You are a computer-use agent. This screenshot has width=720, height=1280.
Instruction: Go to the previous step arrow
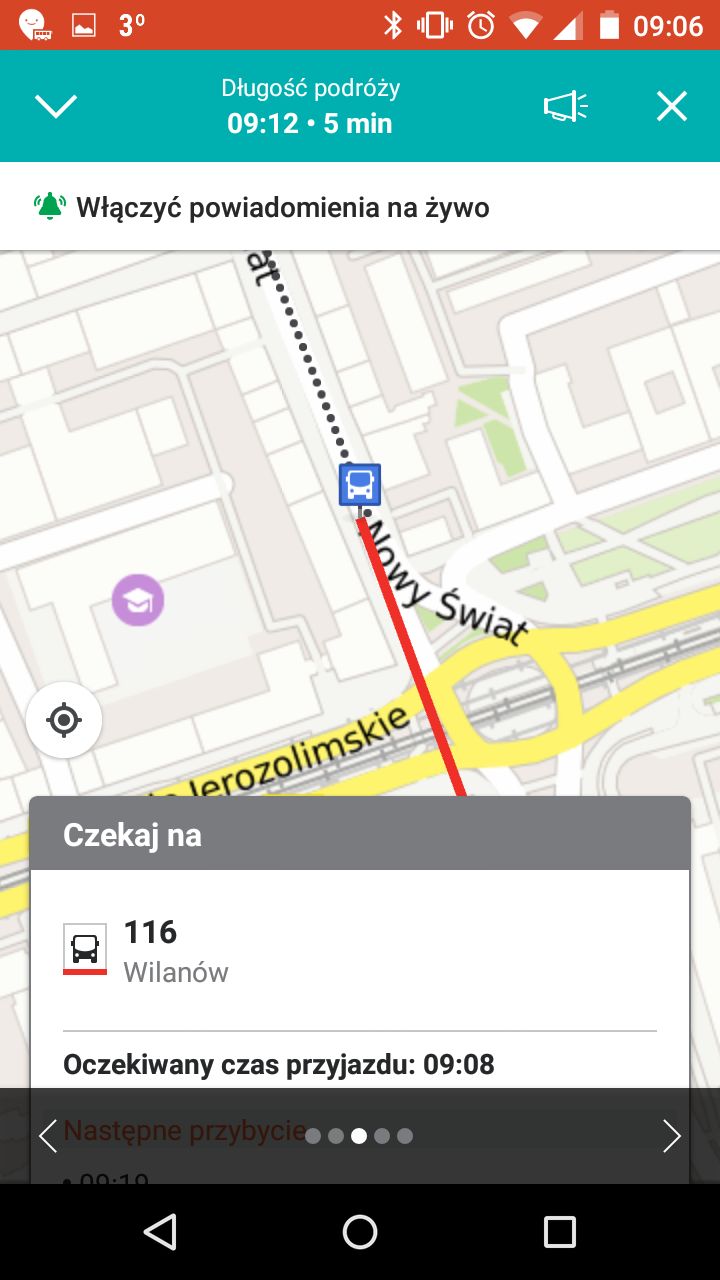click(x=48, y=1135)
